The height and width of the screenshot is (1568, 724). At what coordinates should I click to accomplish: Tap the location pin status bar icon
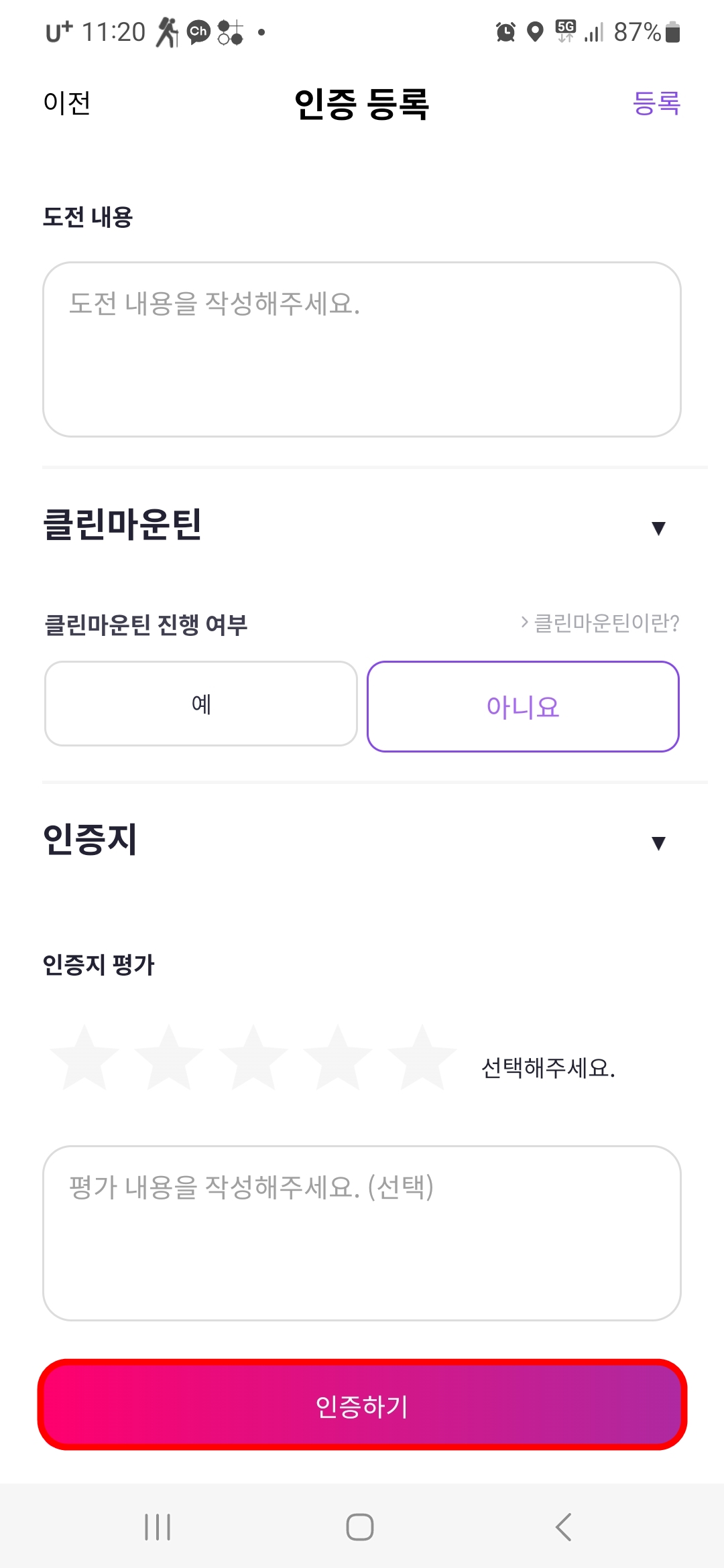(534, 31)
